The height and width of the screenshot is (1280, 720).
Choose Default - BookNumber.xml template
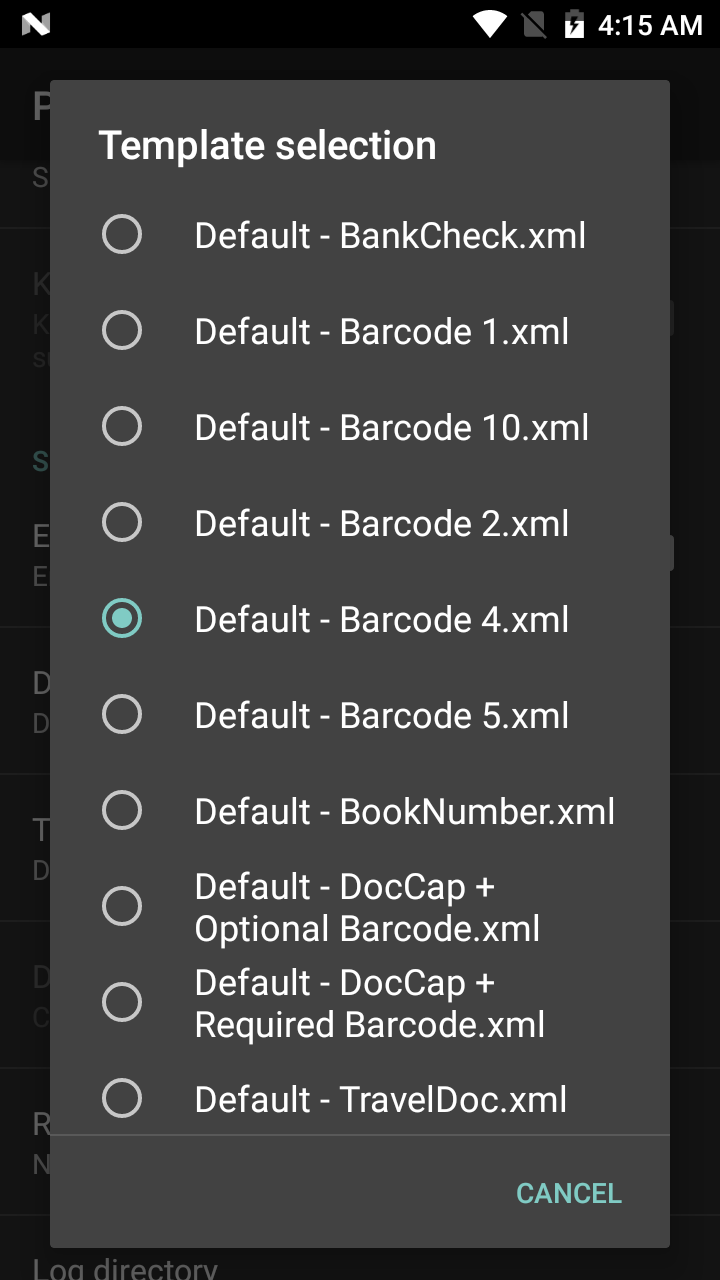point(360,812)
